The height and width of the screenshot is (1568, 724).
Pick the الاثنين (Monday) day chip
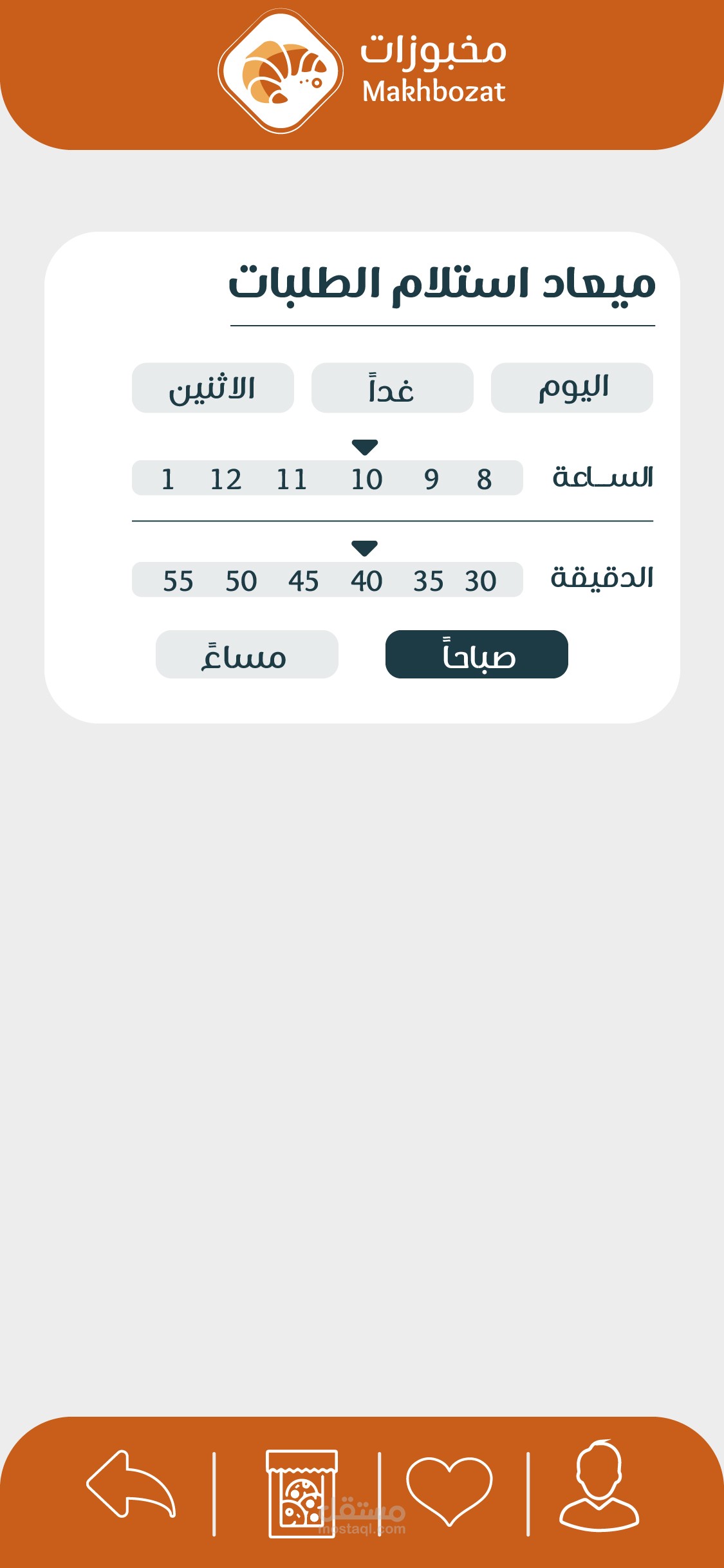point(213,387)
